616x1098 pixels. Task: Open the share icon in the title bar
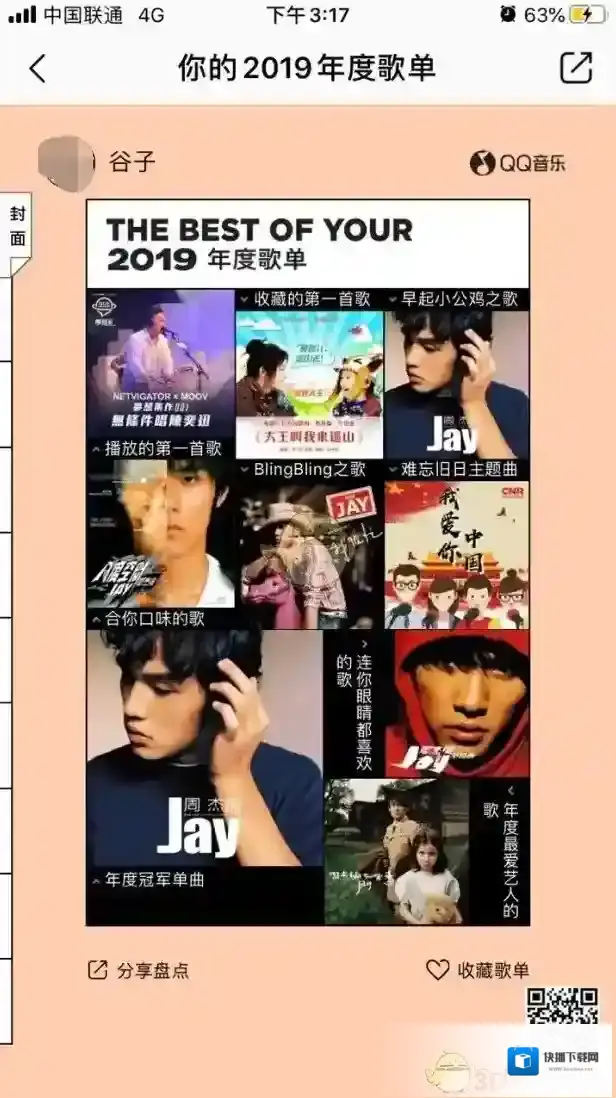click(575, 68)
